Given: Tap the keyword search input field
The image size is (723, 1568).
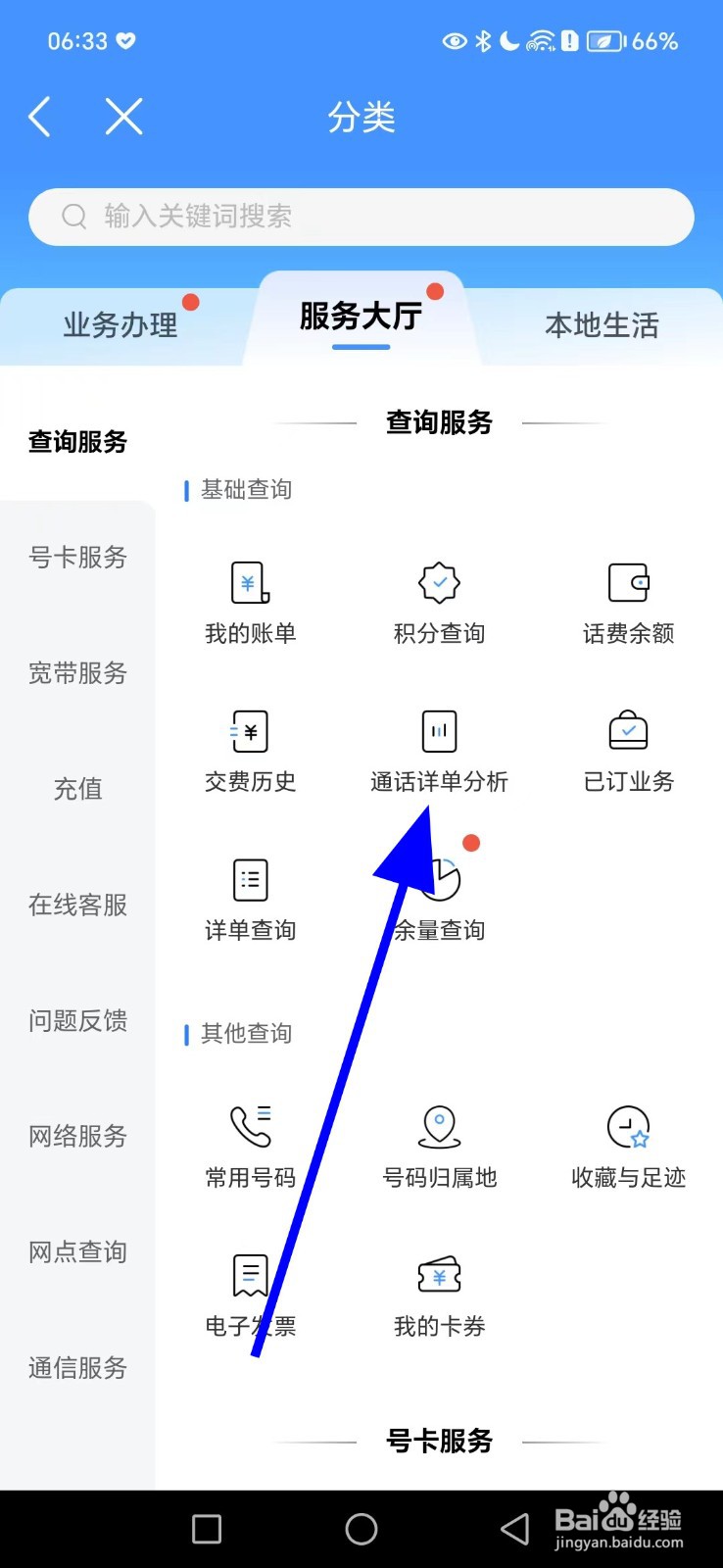Looking at the screenshot, I should click(x=361, y=217).
